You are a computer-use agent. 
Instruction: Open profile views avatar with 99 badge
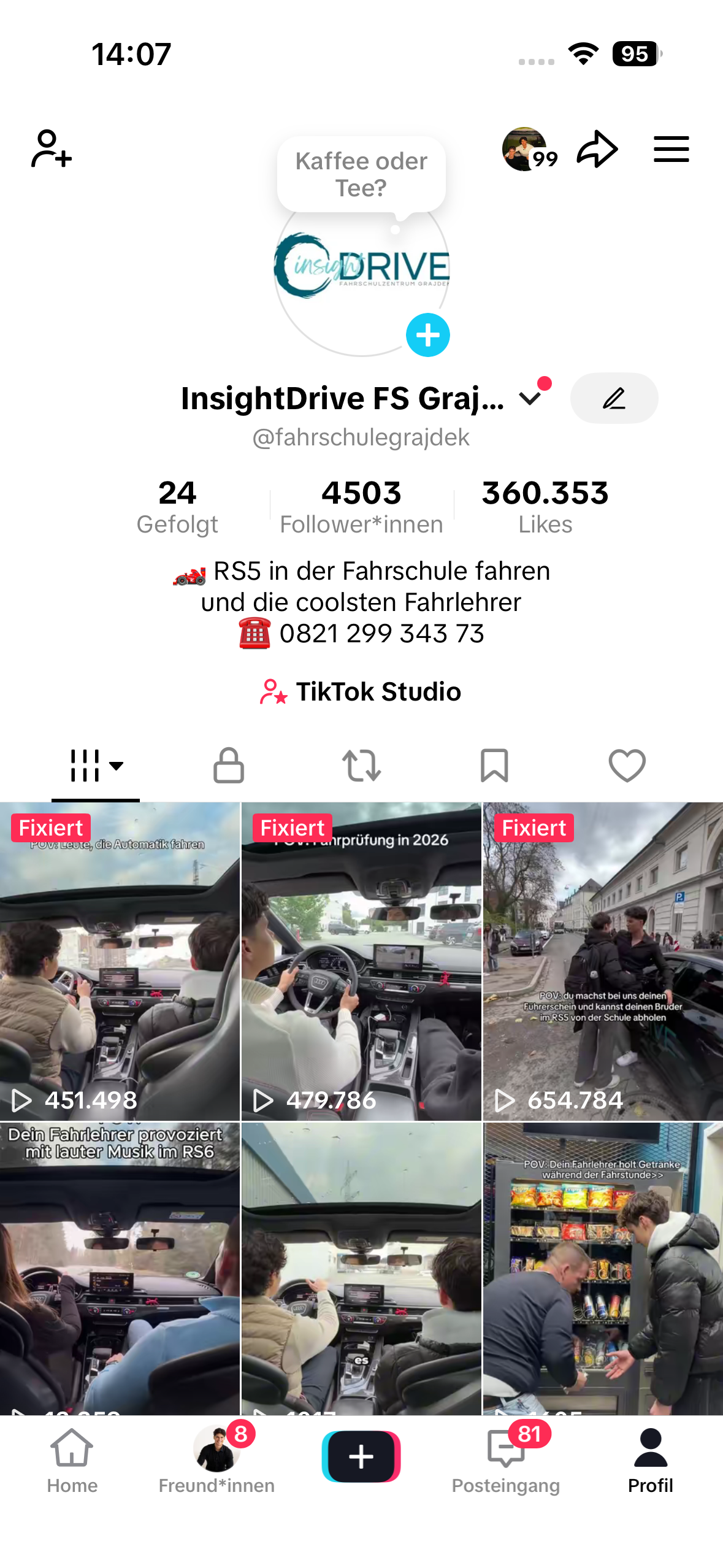[525, 148]
